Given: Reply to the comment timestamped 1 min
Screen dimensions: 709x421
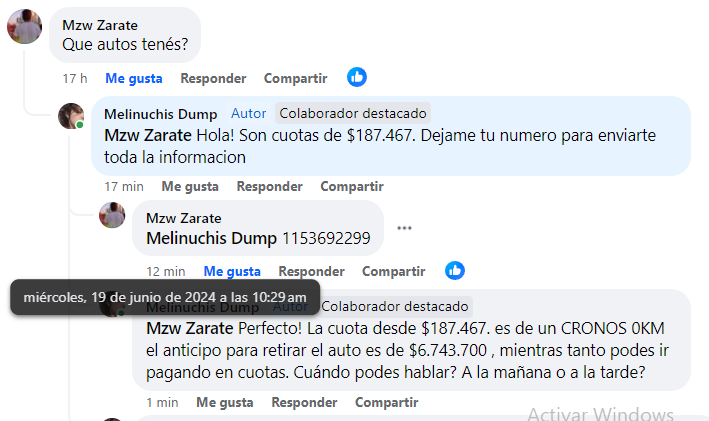Looking at the screenshot, I should (x=304, y=402).
